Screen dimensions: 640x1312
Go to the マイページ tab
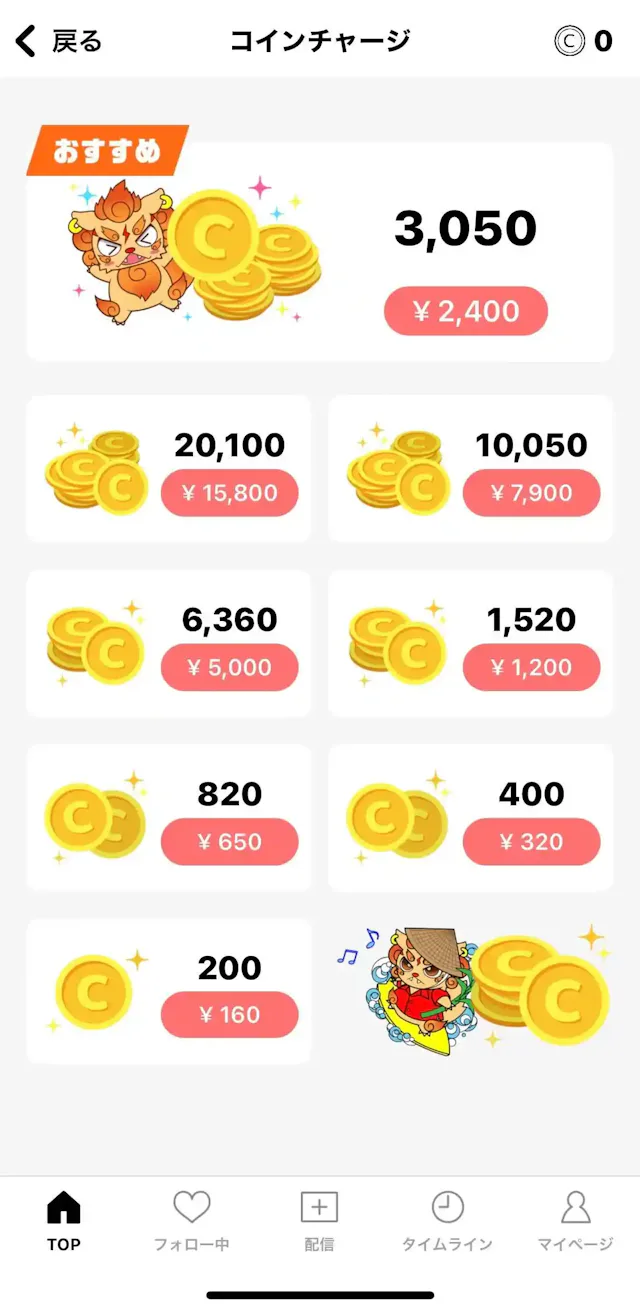(575, 1221)
